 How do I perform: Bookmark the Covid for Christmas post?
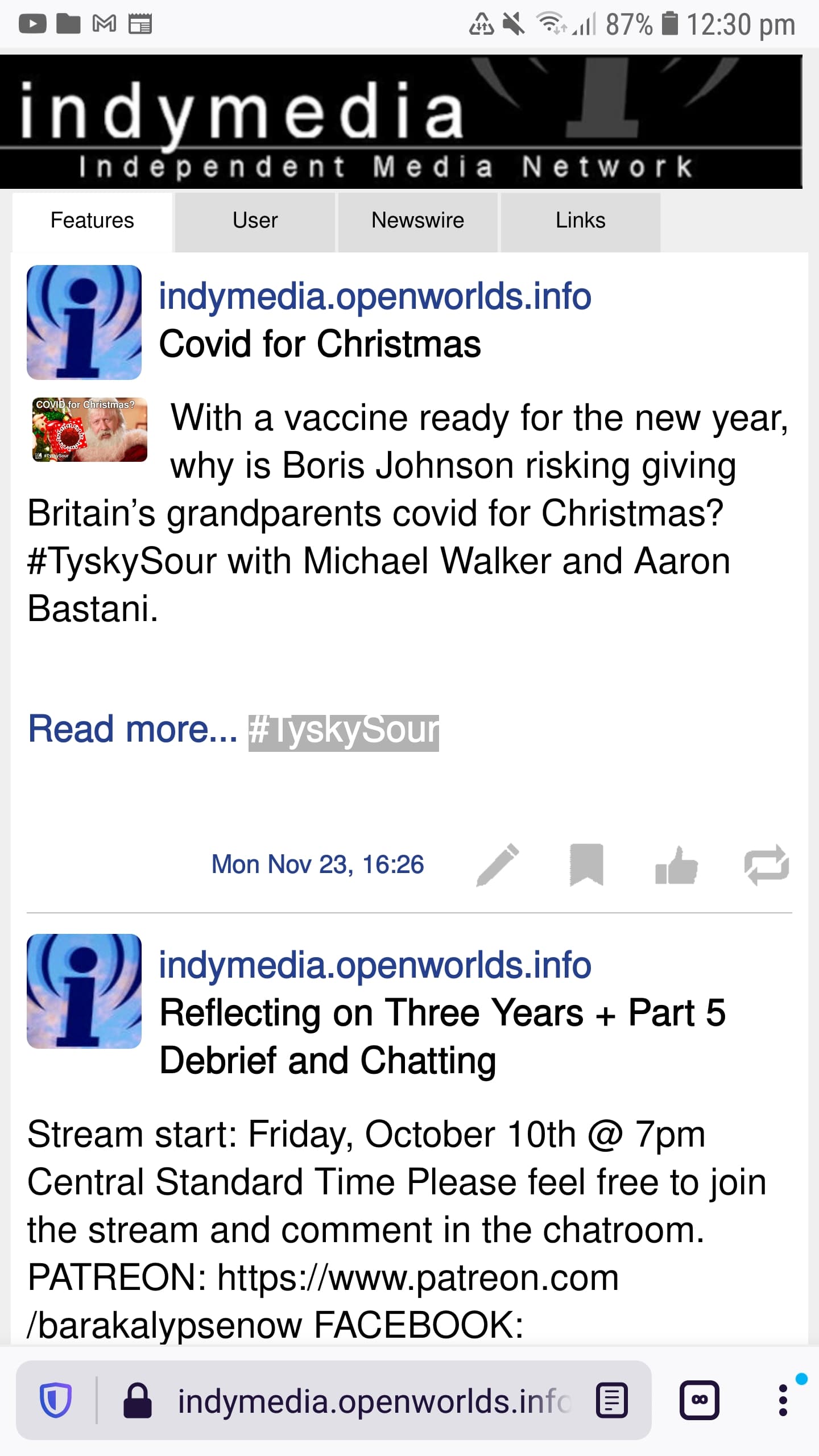(586, 864)
